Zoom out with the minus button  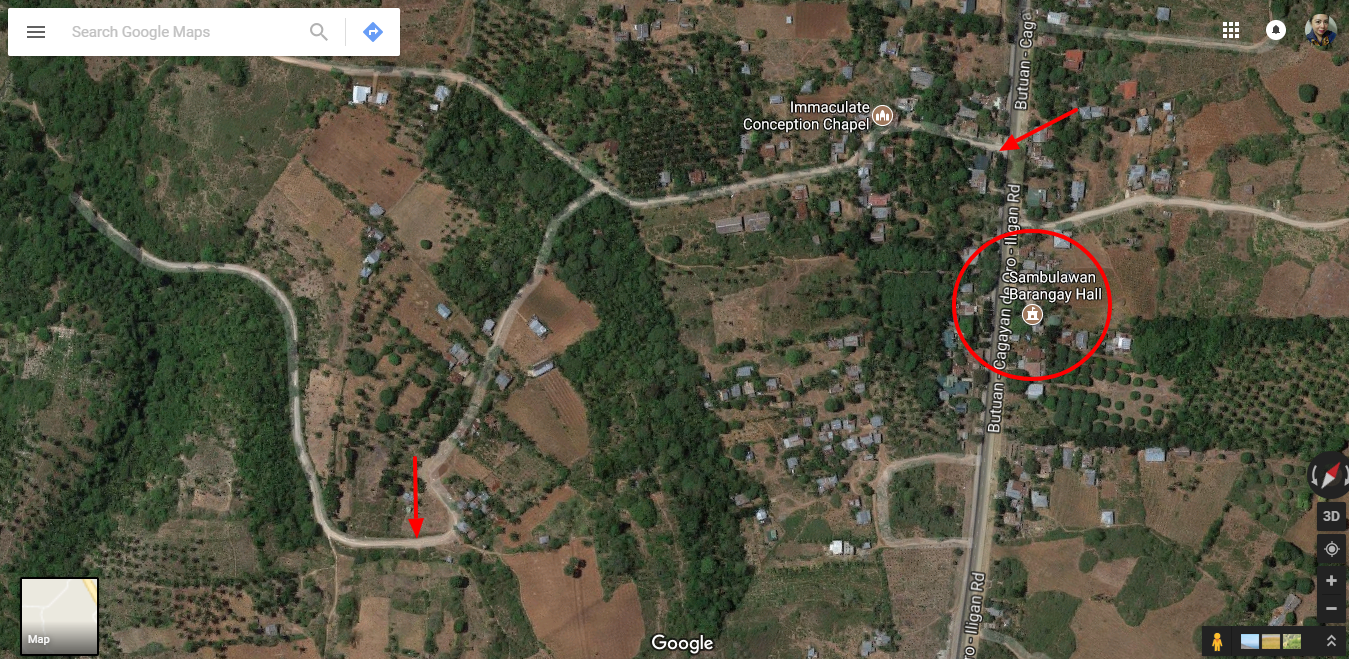[x=1331, y=608]
